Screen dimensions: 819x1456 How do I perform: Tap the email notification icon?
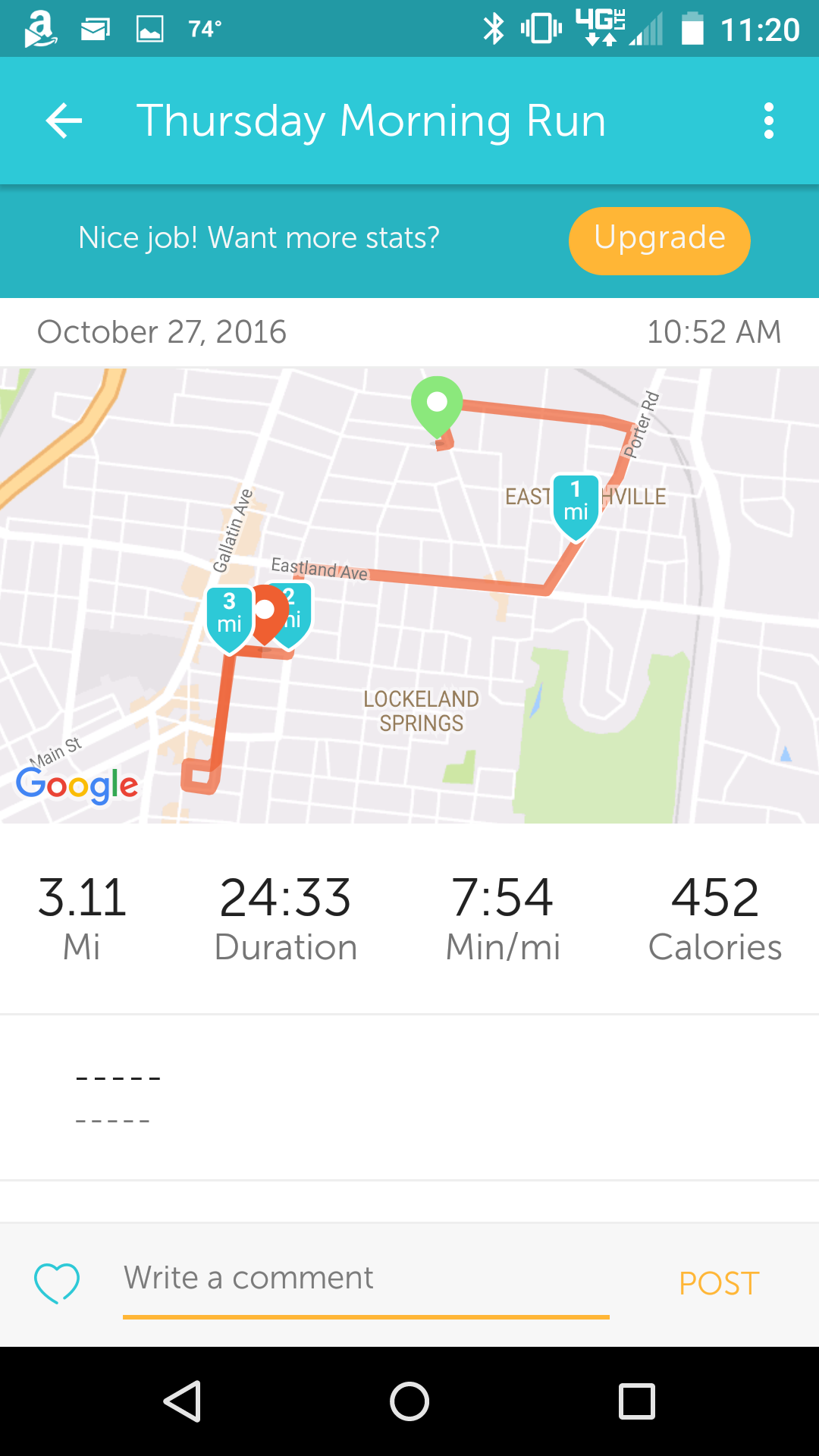[93, 29]
